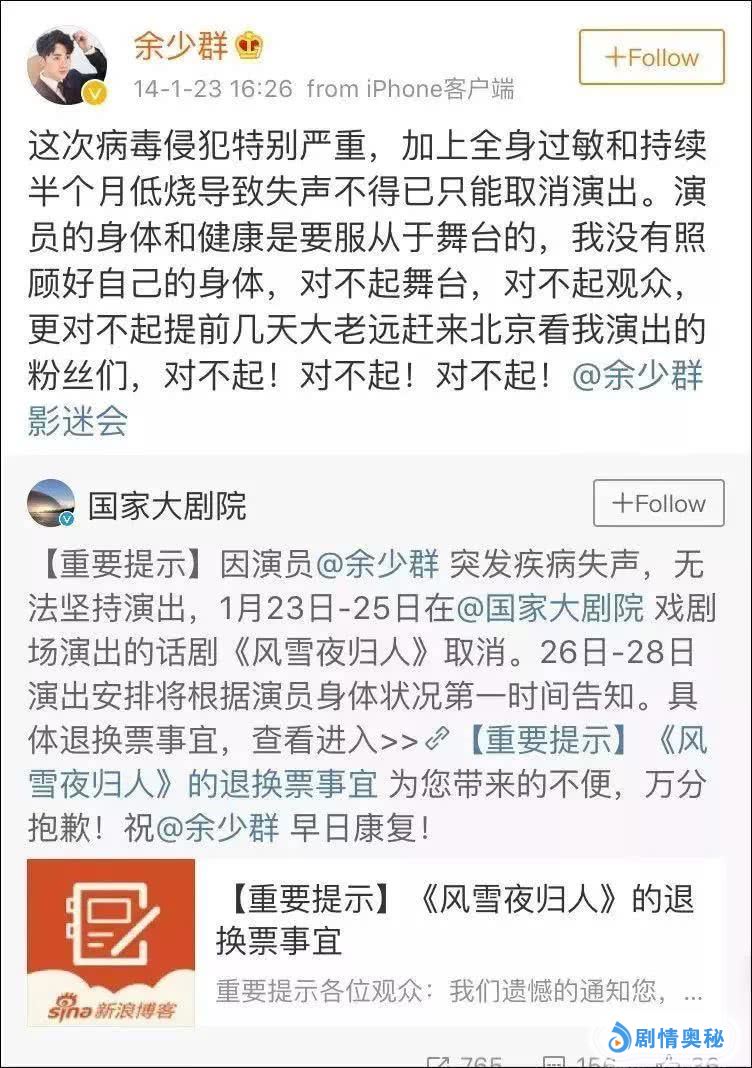Follow 余少群 with the top Follow button
Image resolution: width=752 pixels, height=1068 pixels.
pyautogui.click(x=651, y=57)
